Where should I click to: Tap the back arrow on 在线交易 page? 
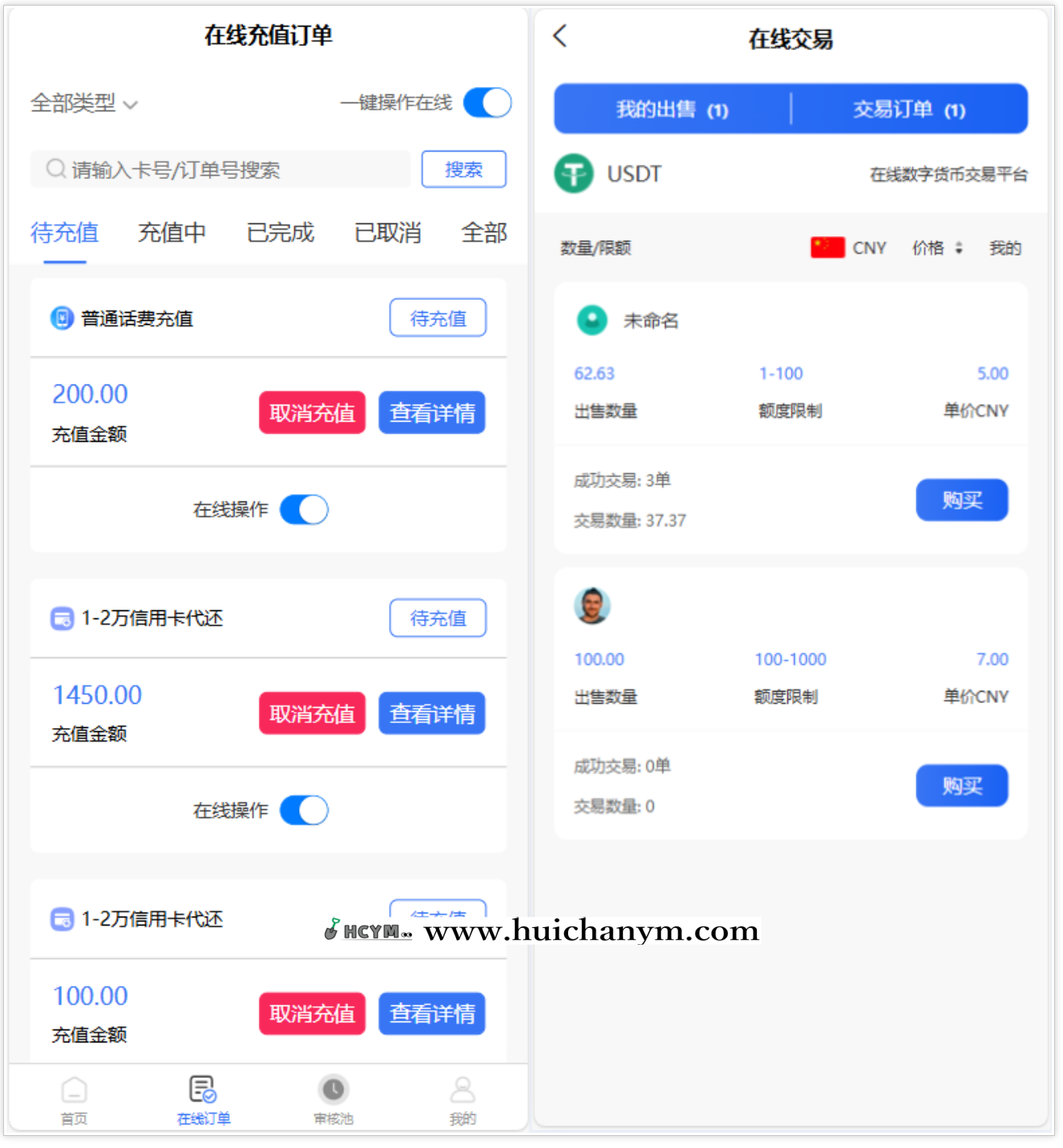point(560,36)
